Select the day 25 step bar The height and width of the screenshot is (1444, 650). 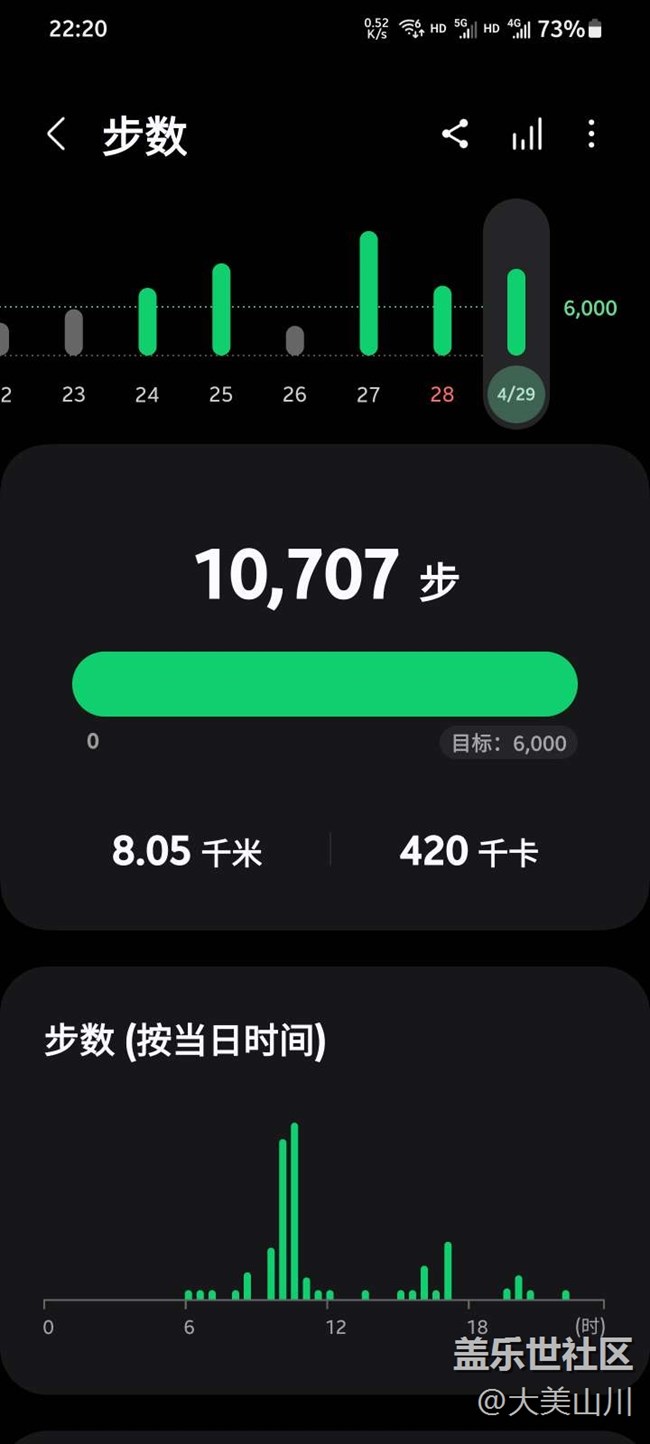pyautogui.click(x=221, y=310)
